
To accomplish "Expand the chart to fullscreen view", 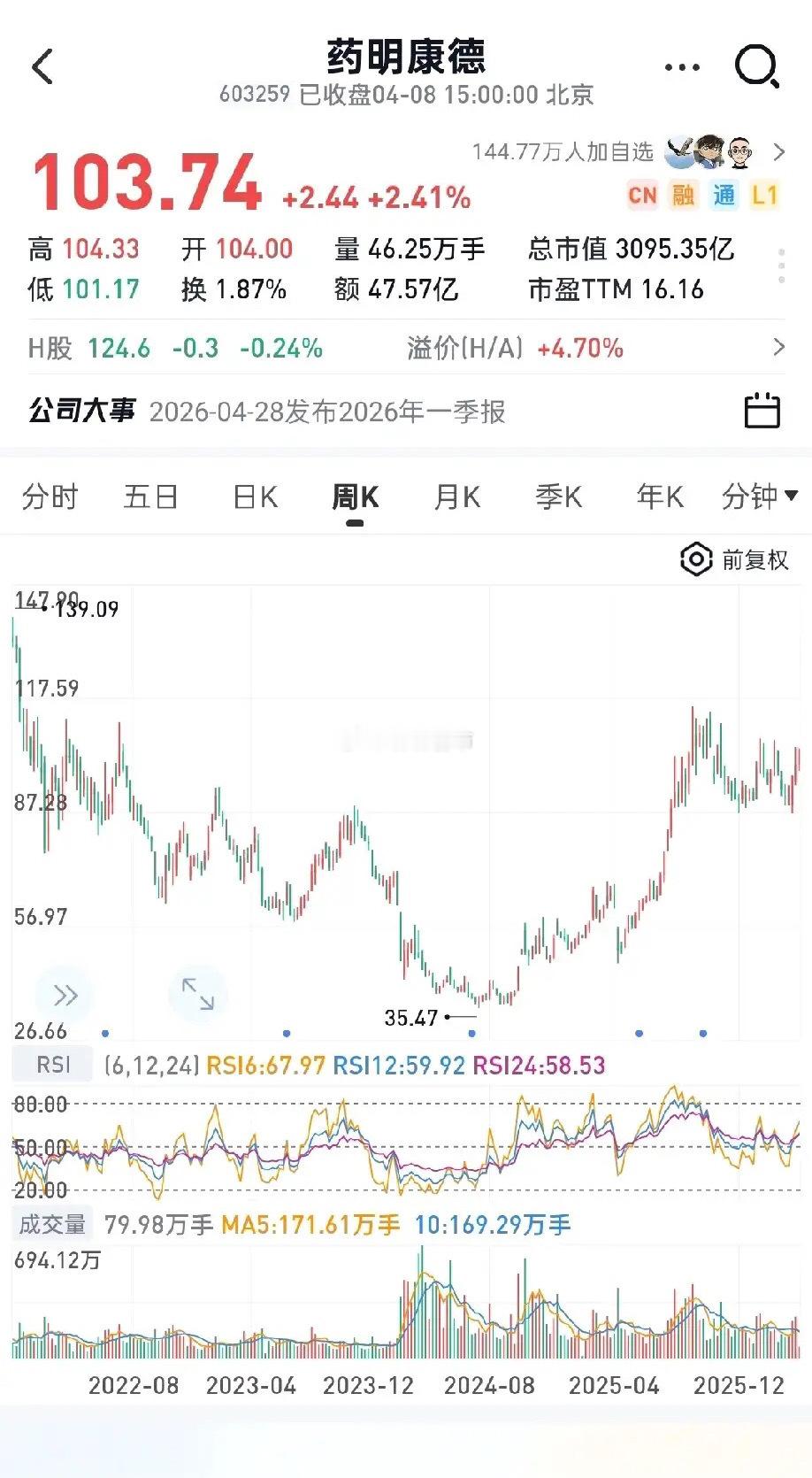I will (200, 994).
